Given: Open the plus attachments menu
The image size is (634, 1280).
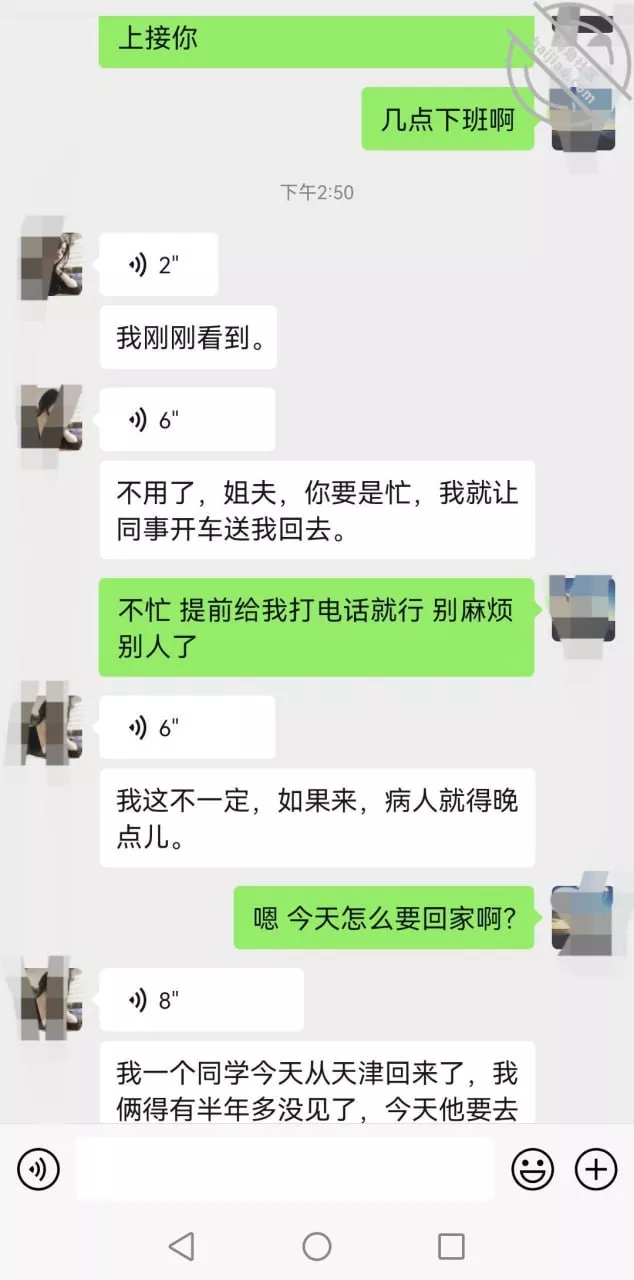Looking at the screenshot, I should (596, 1168).
